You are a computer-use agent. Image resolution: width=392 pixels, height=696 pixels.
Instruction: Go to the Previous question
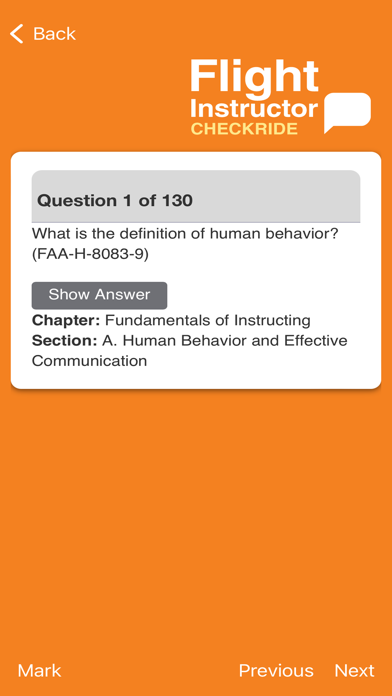[x=276, y=670]
